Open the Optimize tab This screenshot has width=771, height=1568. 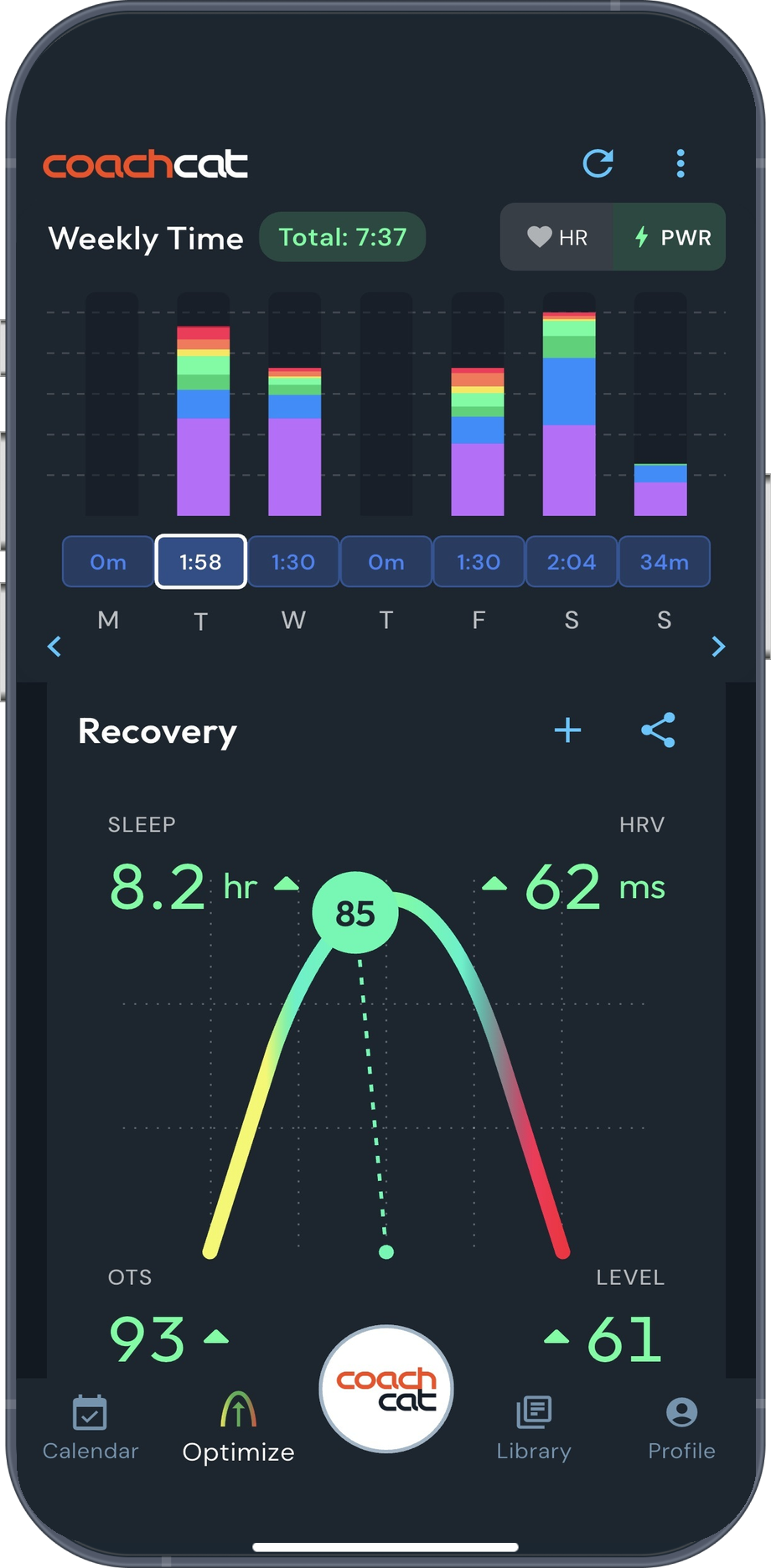click(x=239, y=1427)
